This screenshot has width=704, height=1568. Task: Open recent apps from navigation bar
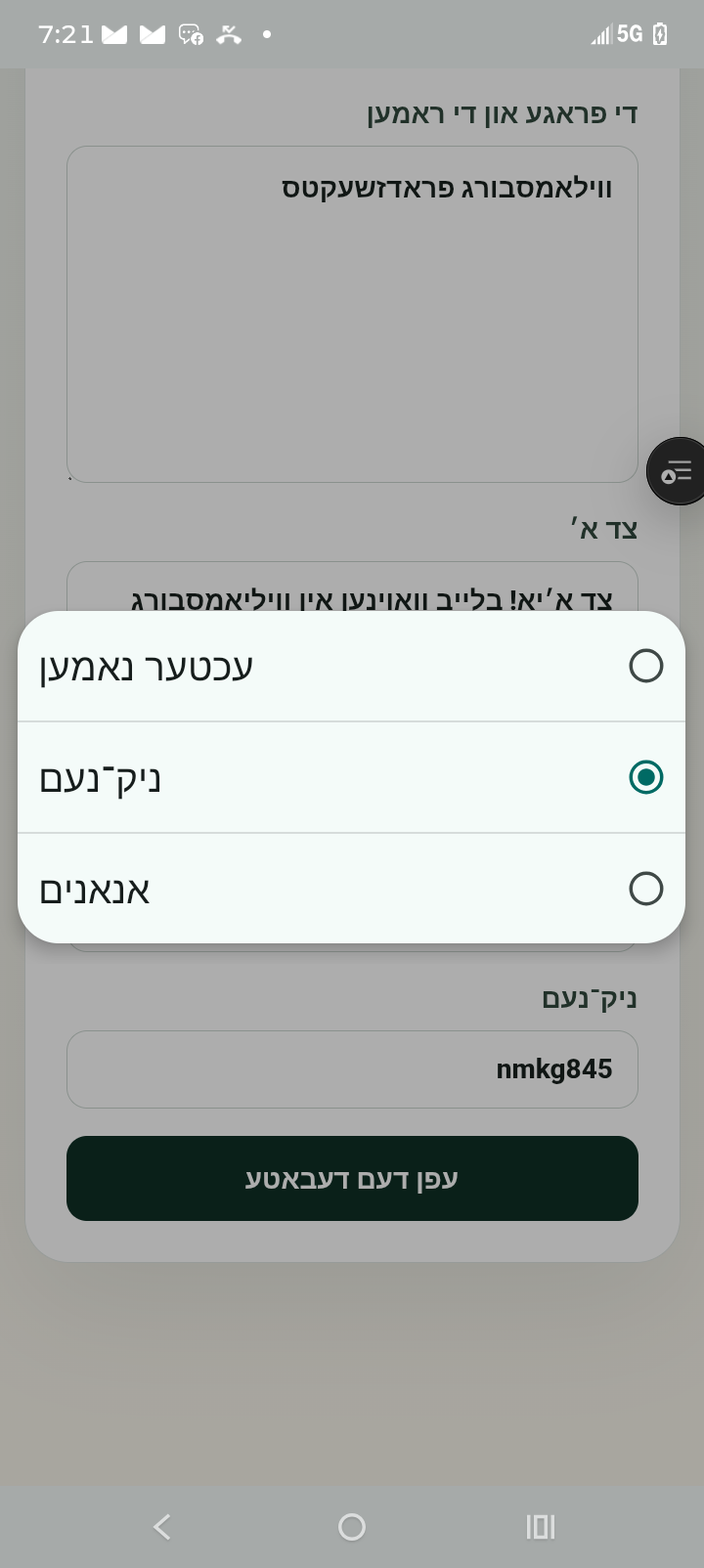(541, 1527)
